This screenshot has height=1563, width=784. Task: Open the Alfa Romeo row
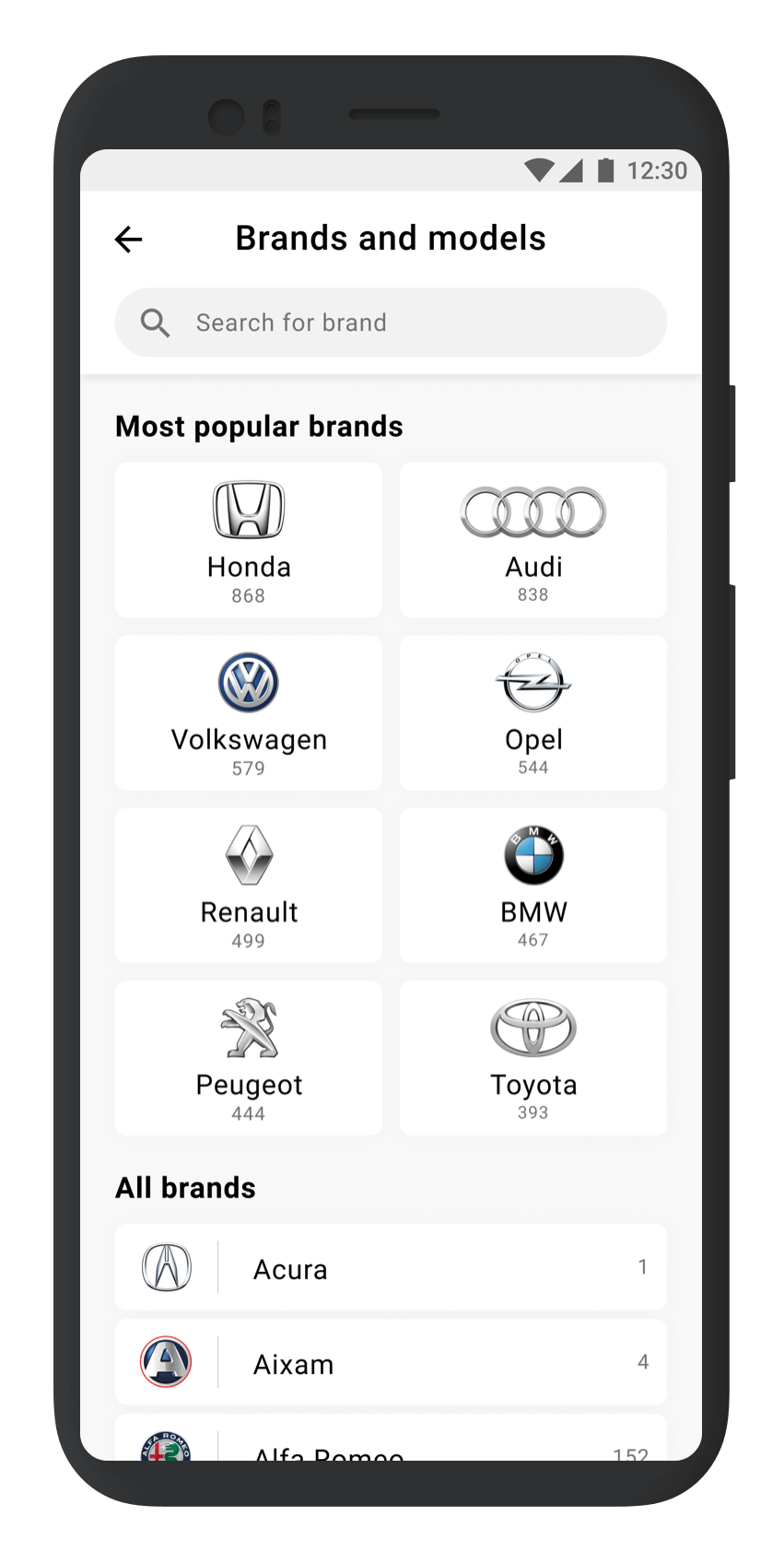click(391, 1444)
